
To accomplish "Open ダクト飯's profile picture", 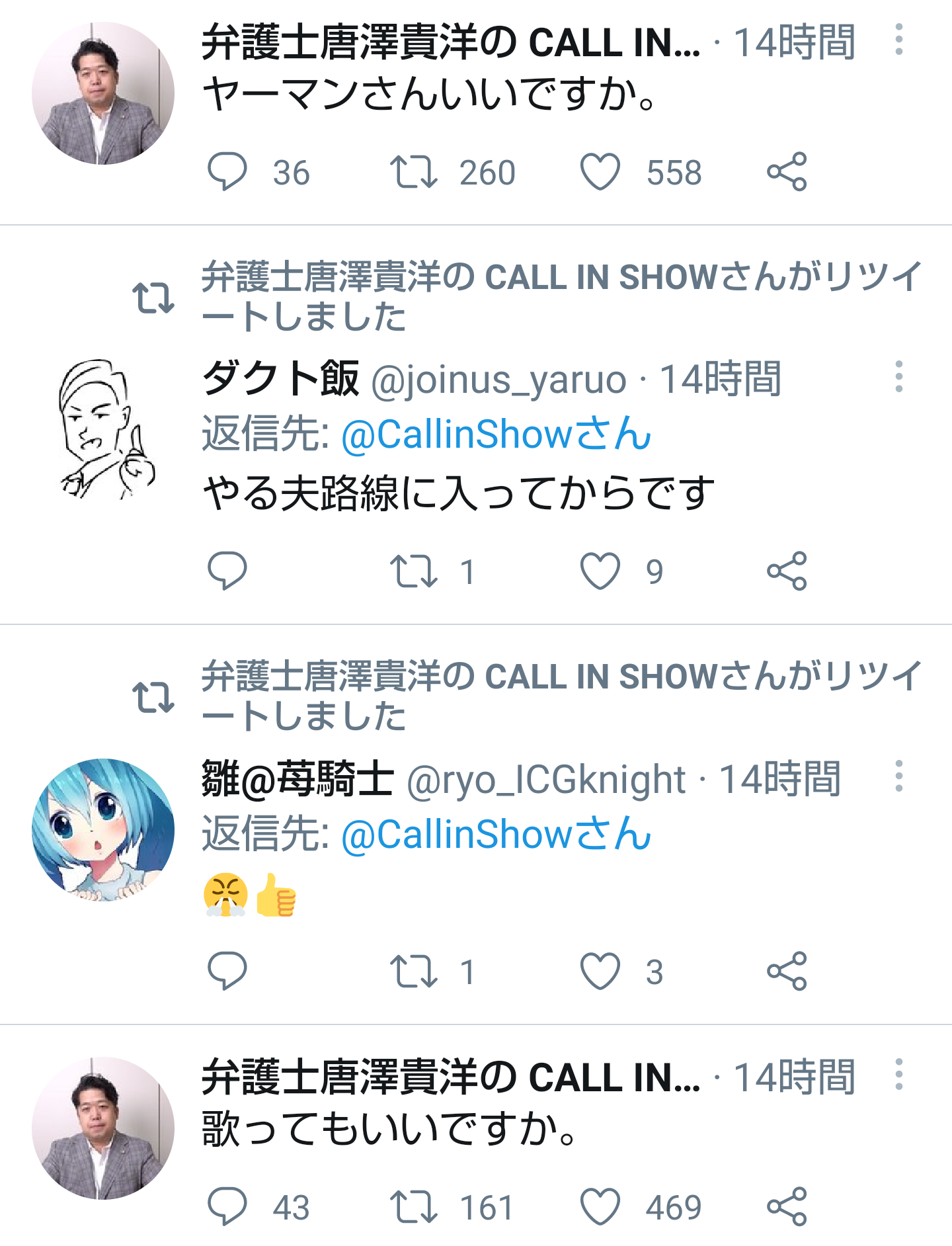I will click(x=103, y=430).
